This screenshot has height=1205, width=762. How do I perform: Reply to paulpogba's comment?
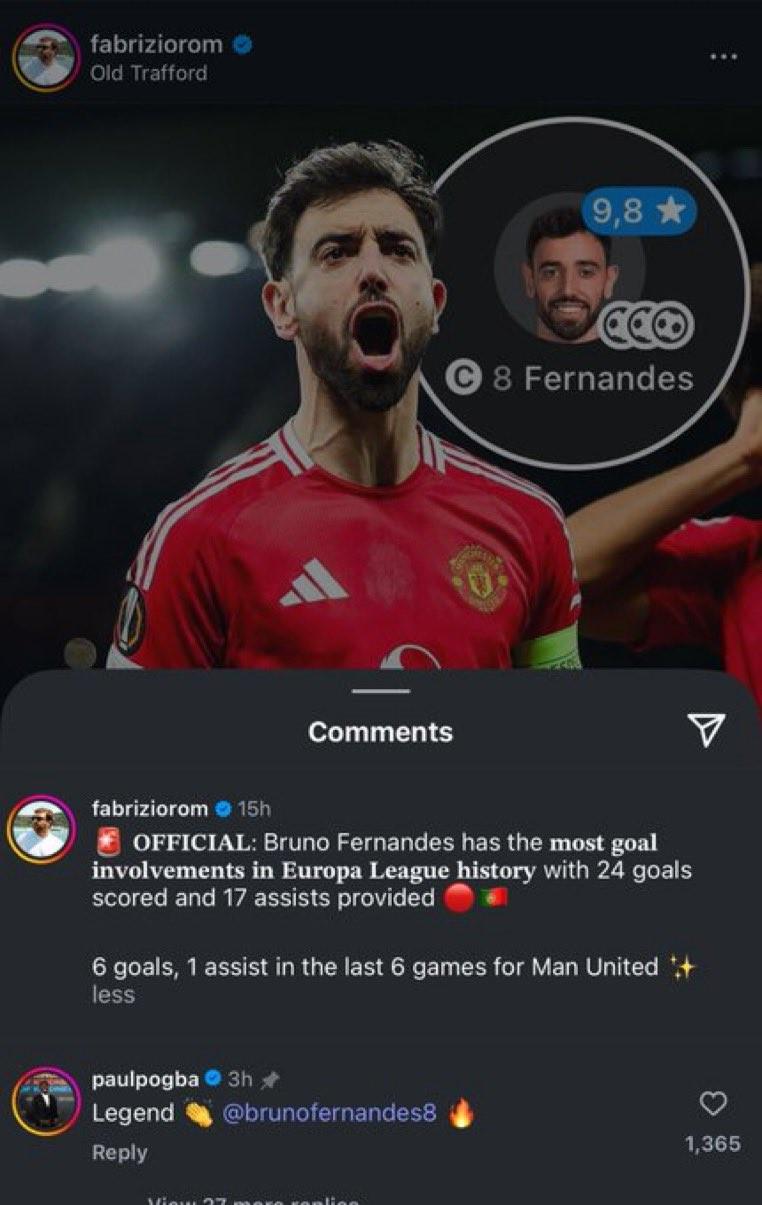[x=119, y=1152]
